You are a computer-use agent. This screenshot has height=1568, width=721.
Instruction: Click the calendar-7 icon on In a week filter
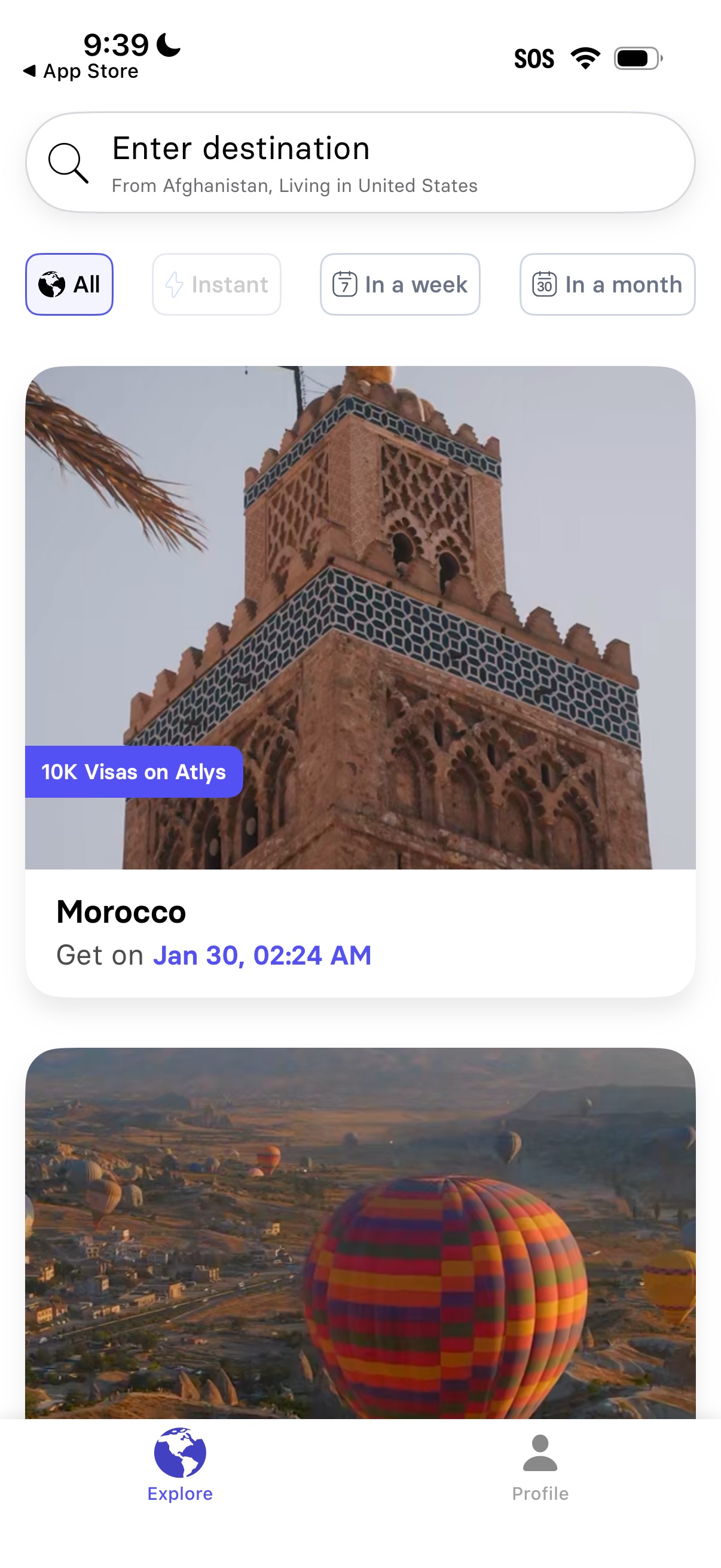[x=344, y=283]
